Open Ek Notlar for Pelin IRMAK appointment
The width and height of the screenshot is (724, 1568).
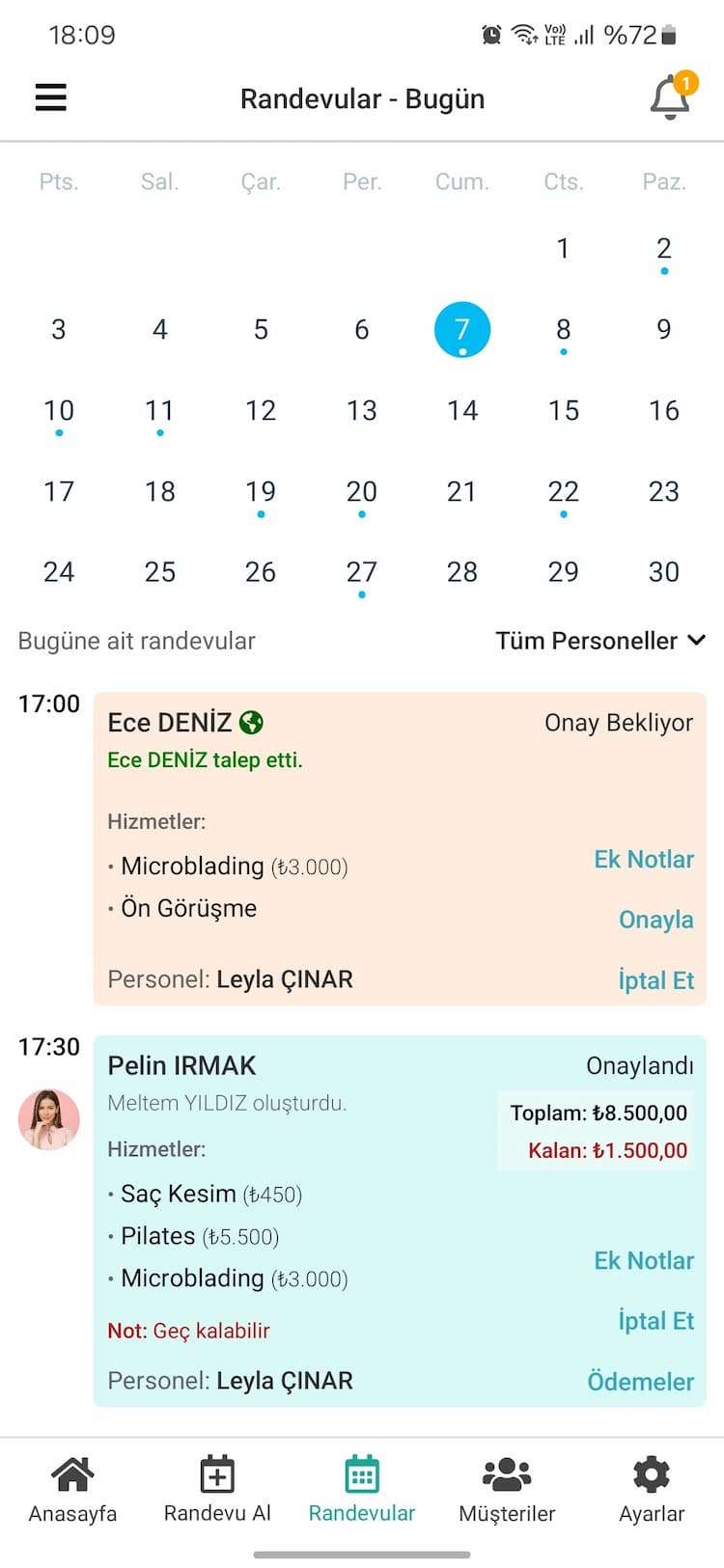coord(643,1260)
